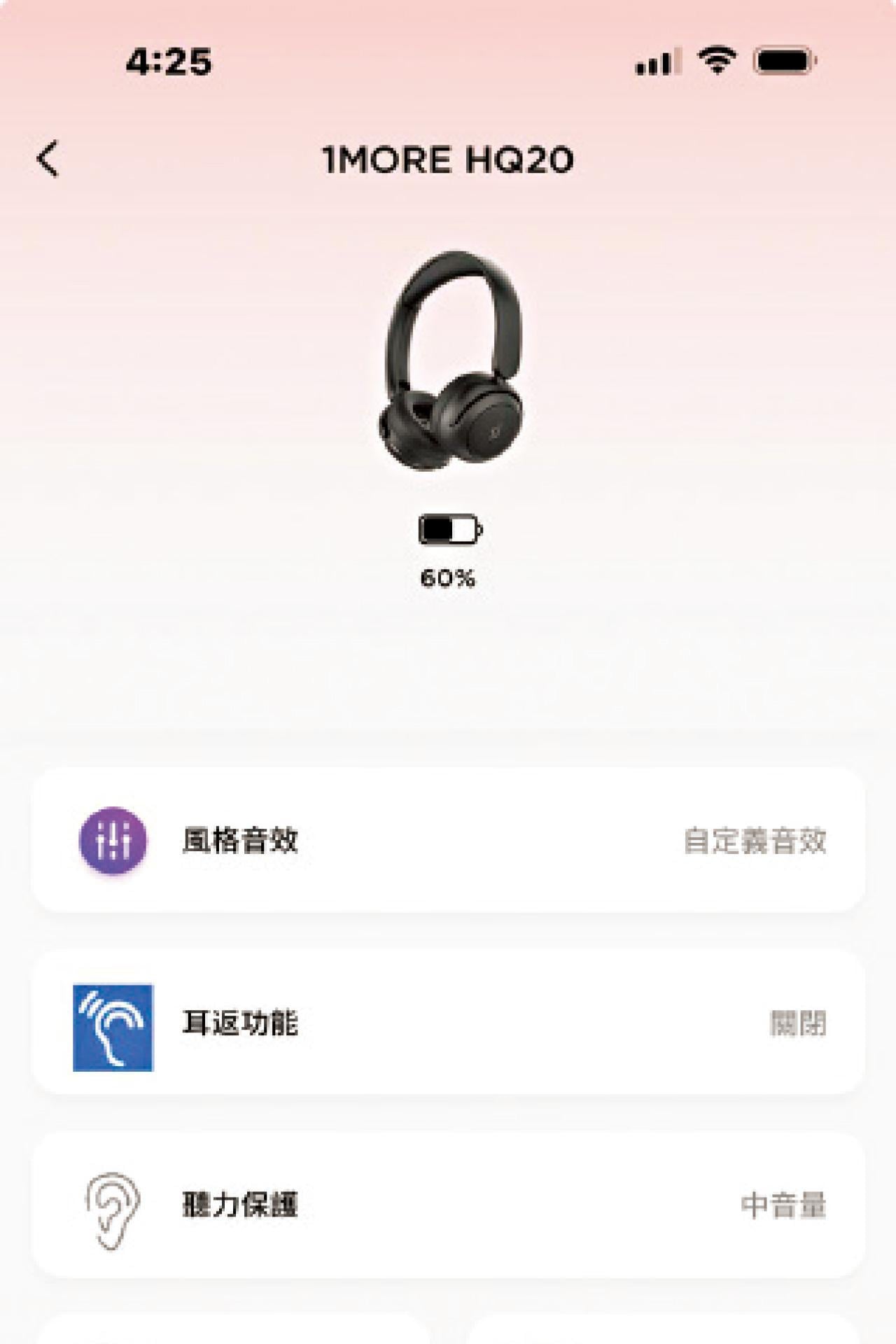Viewport: 896px width, 1344px height.
Task: Go back using the top-left arrow
Action: click(x=48, y=159)
